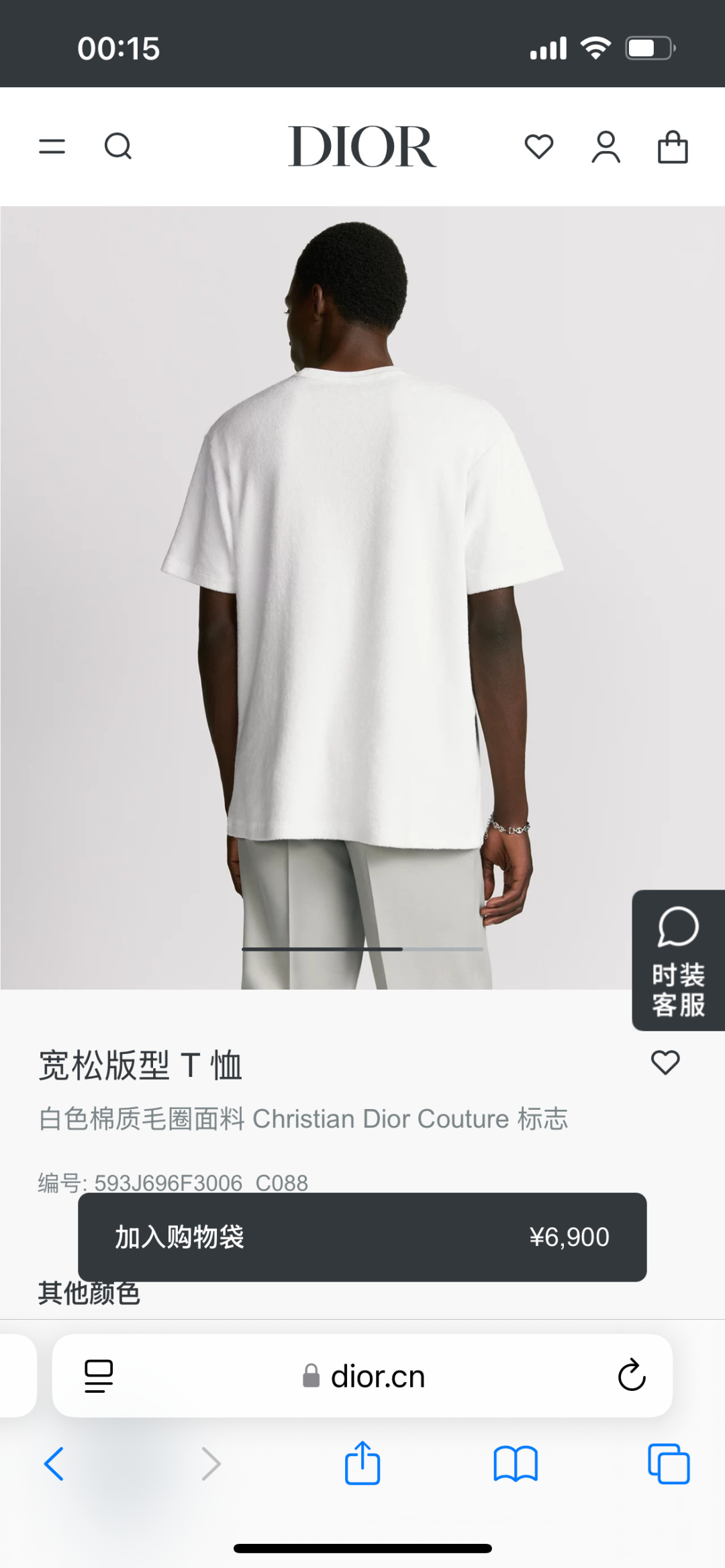Contact 时装客服 customer service

pos(678,960)
